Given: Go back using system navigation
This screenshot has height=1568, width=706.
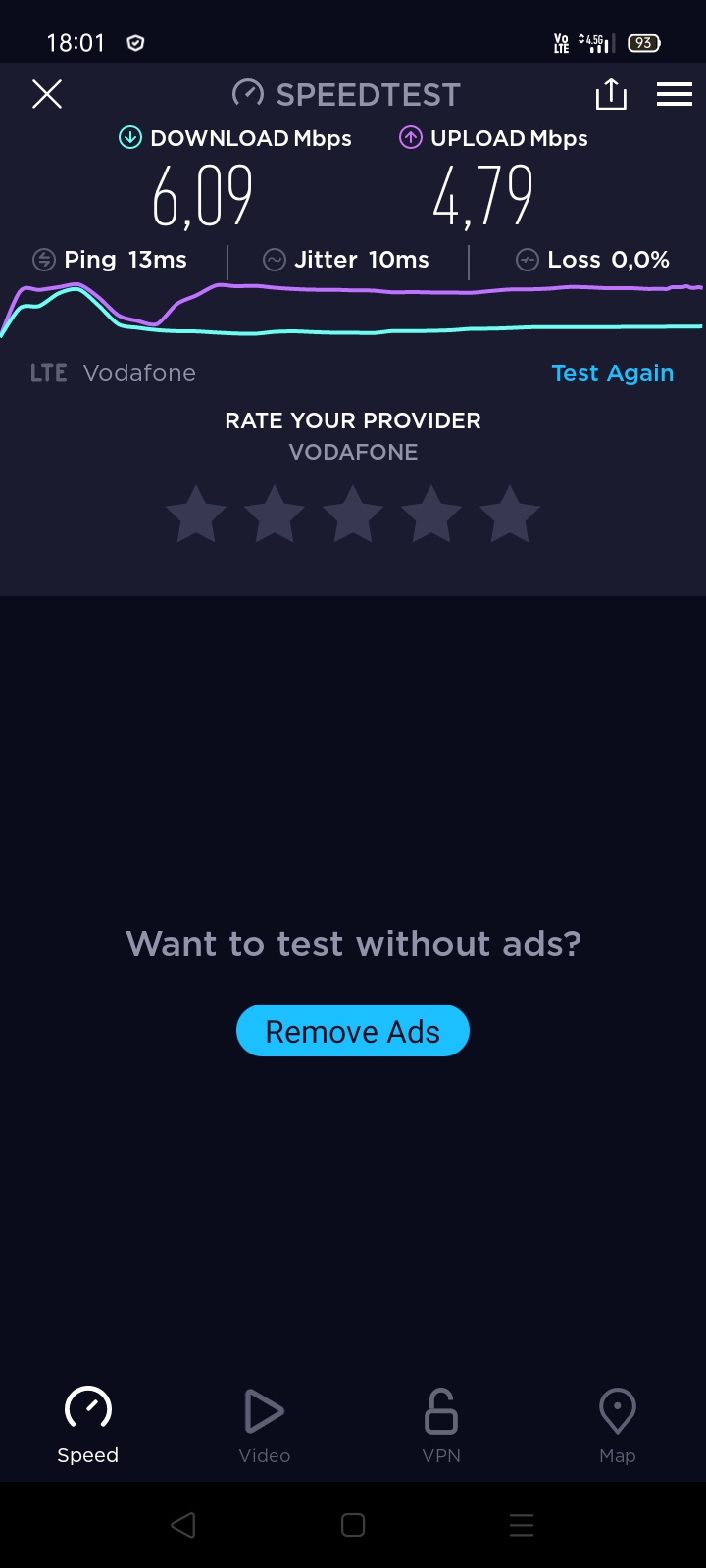Looking at the screenshot, I should [183, 1525].
